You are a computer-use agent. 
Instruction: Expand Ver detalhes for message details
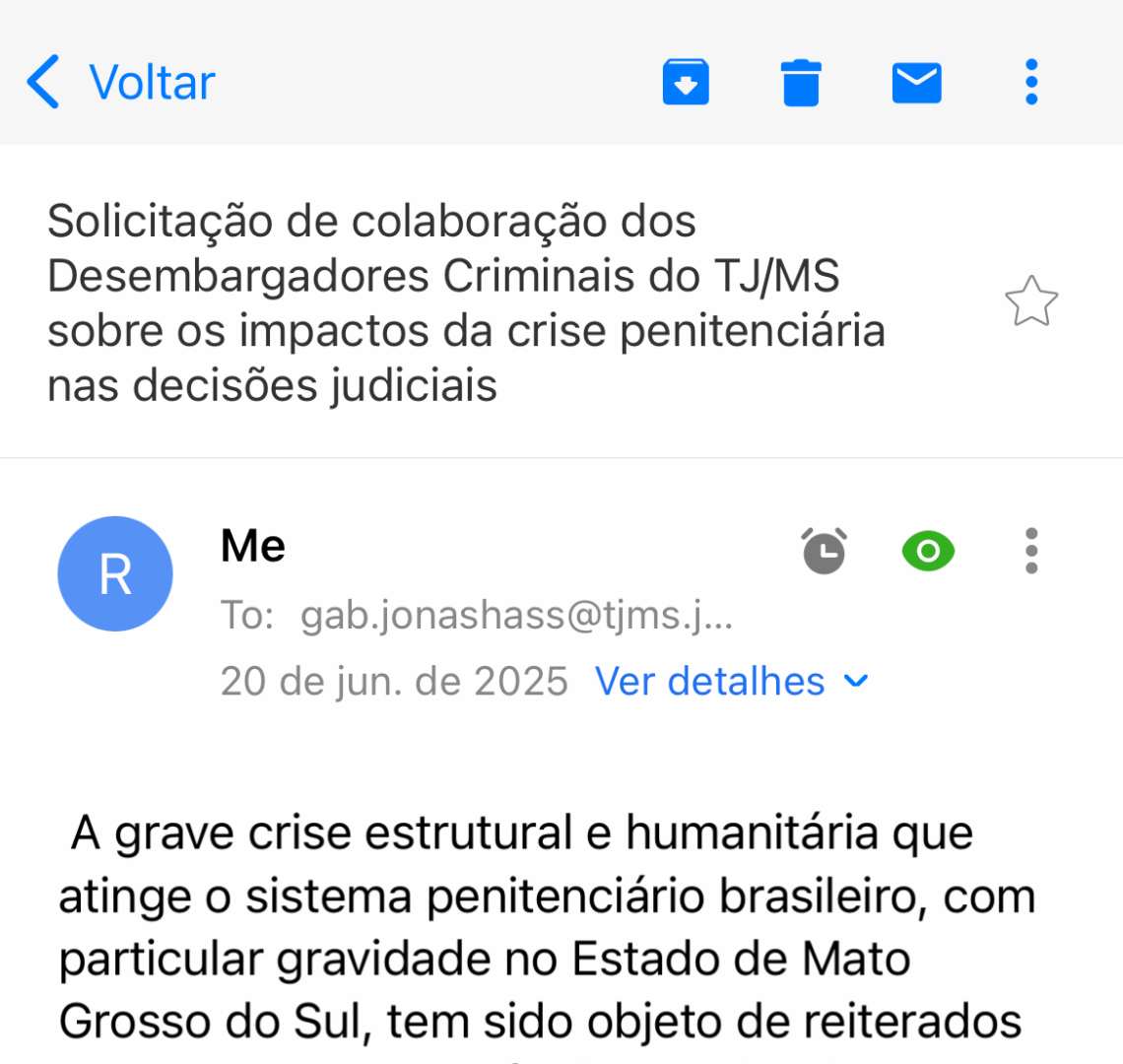[731, 681]
